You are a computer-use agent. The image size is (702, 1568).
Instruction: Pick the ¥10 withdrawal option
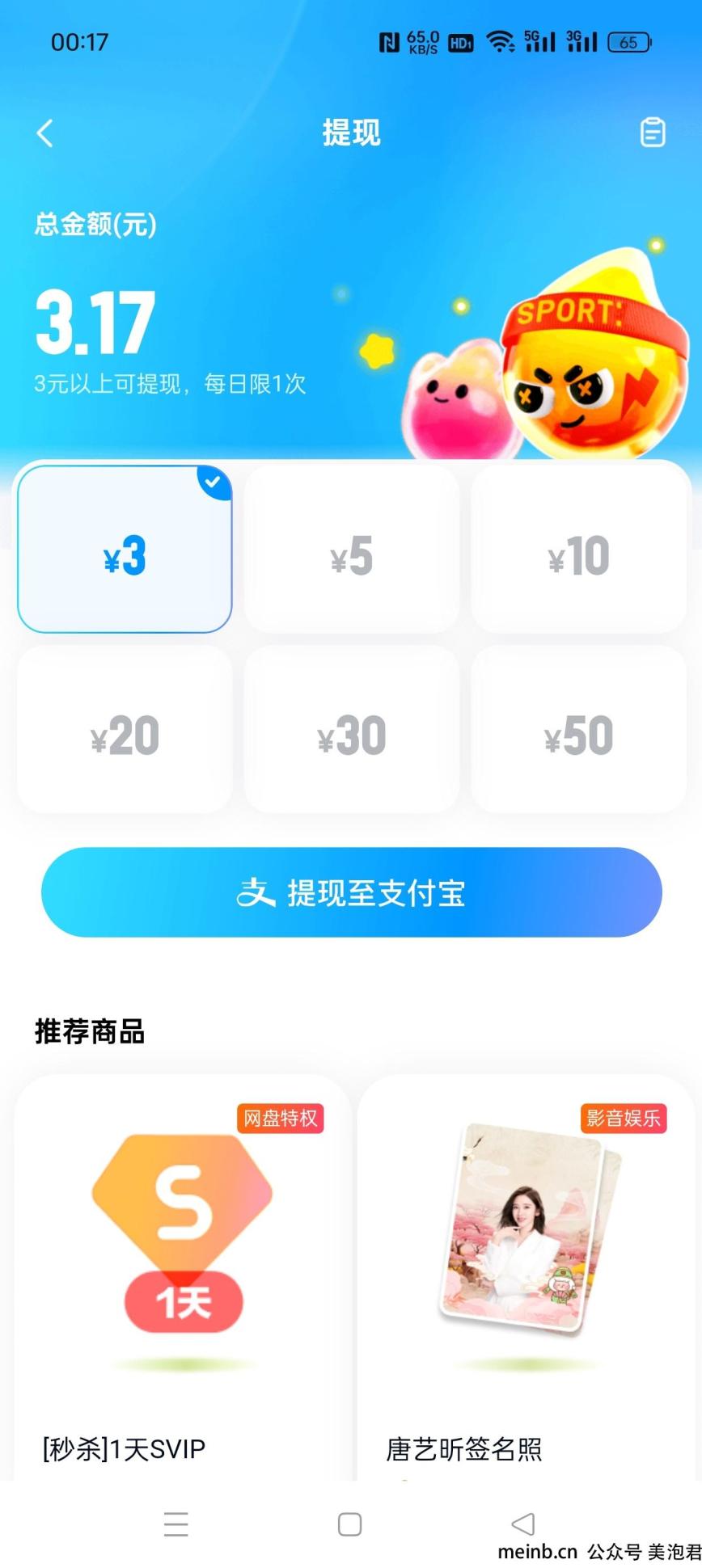pyautogui.click(x=578, y=550)
